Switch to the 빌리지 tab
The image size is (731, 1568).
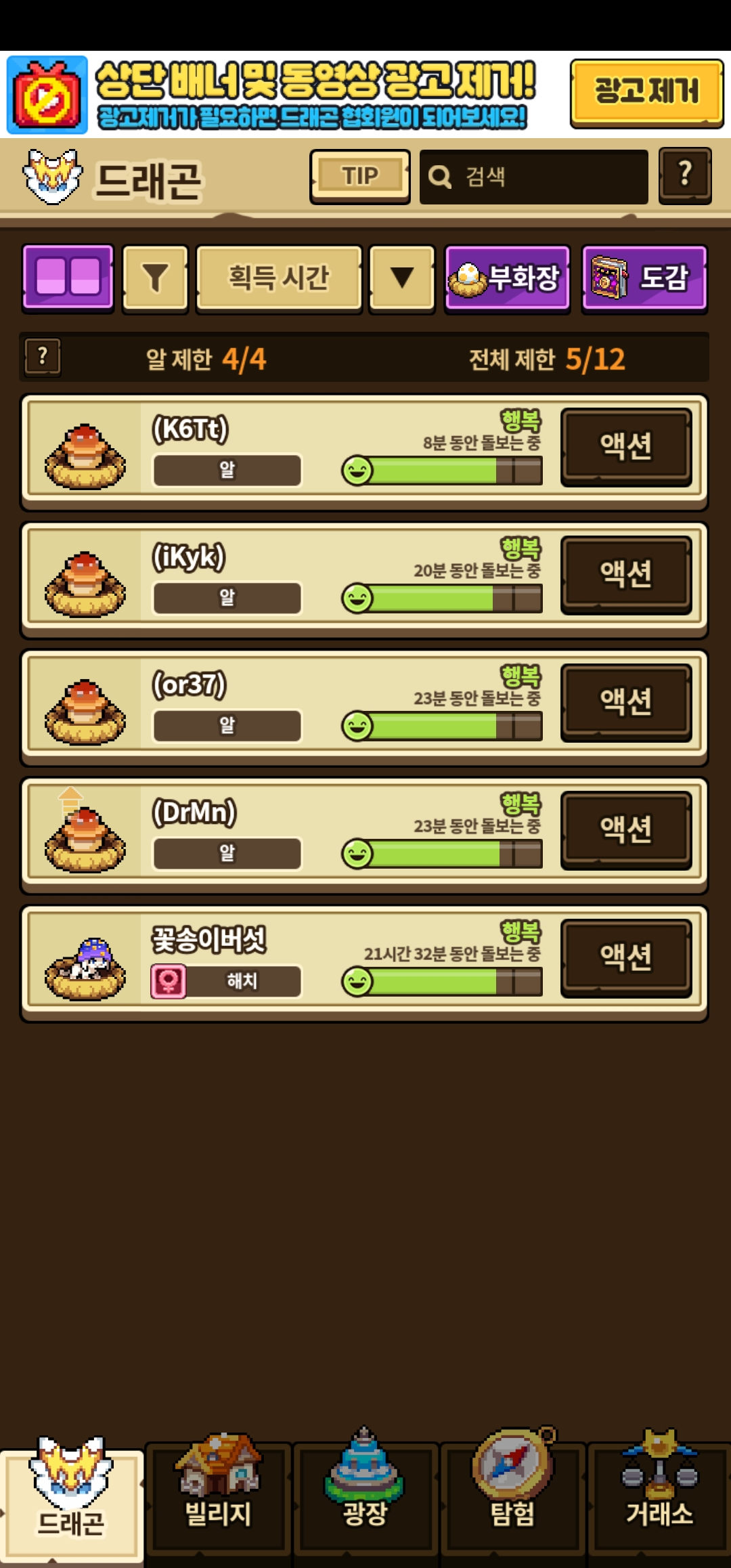(x=218, y=1496)
